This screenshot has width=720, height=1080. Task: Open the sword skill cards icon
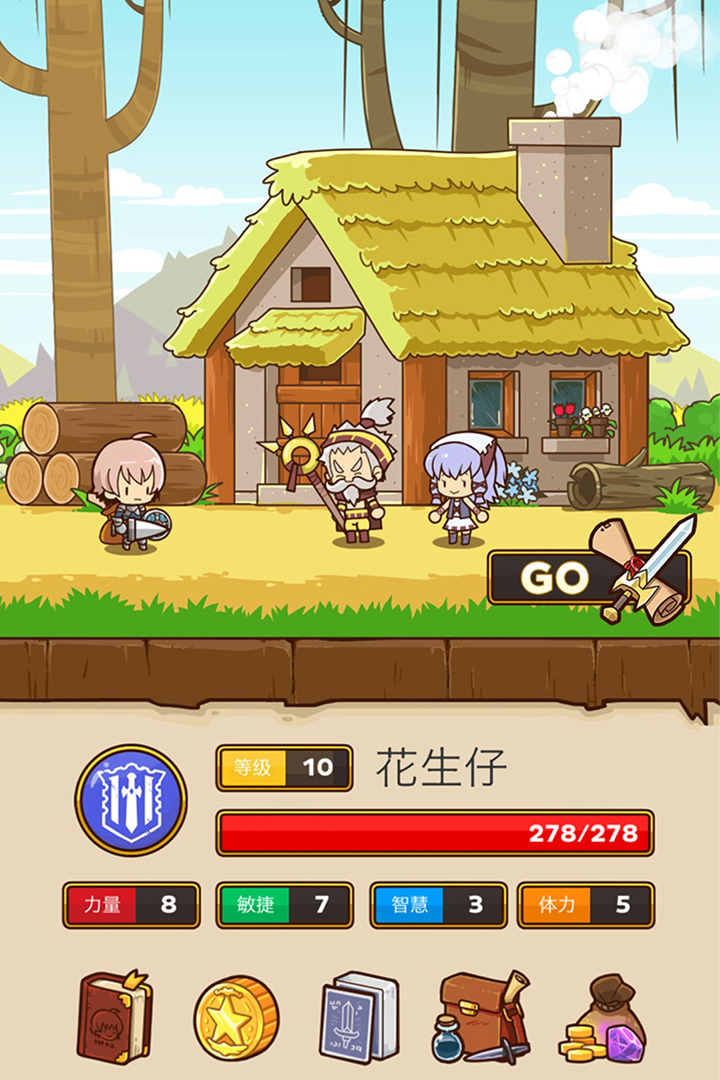358,1017
